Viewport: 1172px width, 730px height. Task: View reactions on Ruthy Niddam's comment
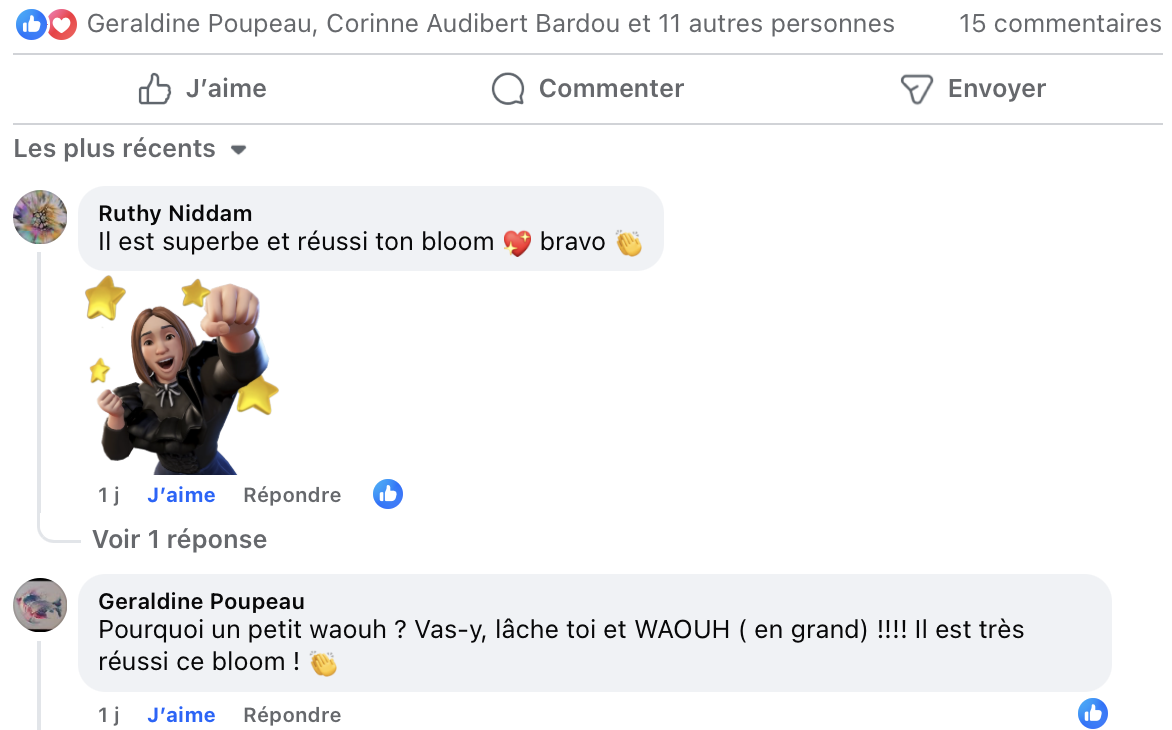point(388,494)
